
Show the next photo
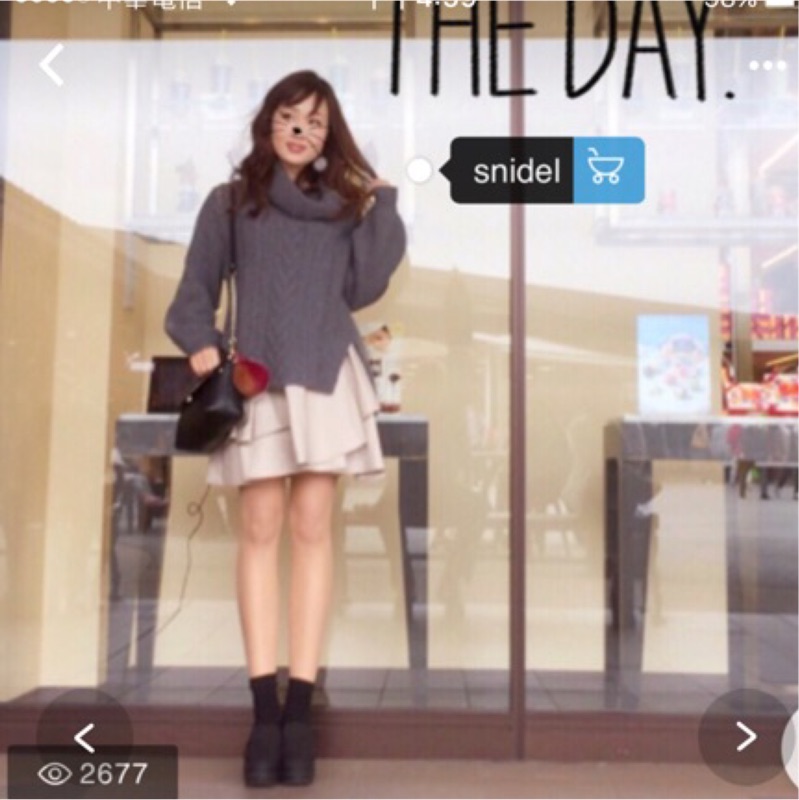(x=745, y=736)
